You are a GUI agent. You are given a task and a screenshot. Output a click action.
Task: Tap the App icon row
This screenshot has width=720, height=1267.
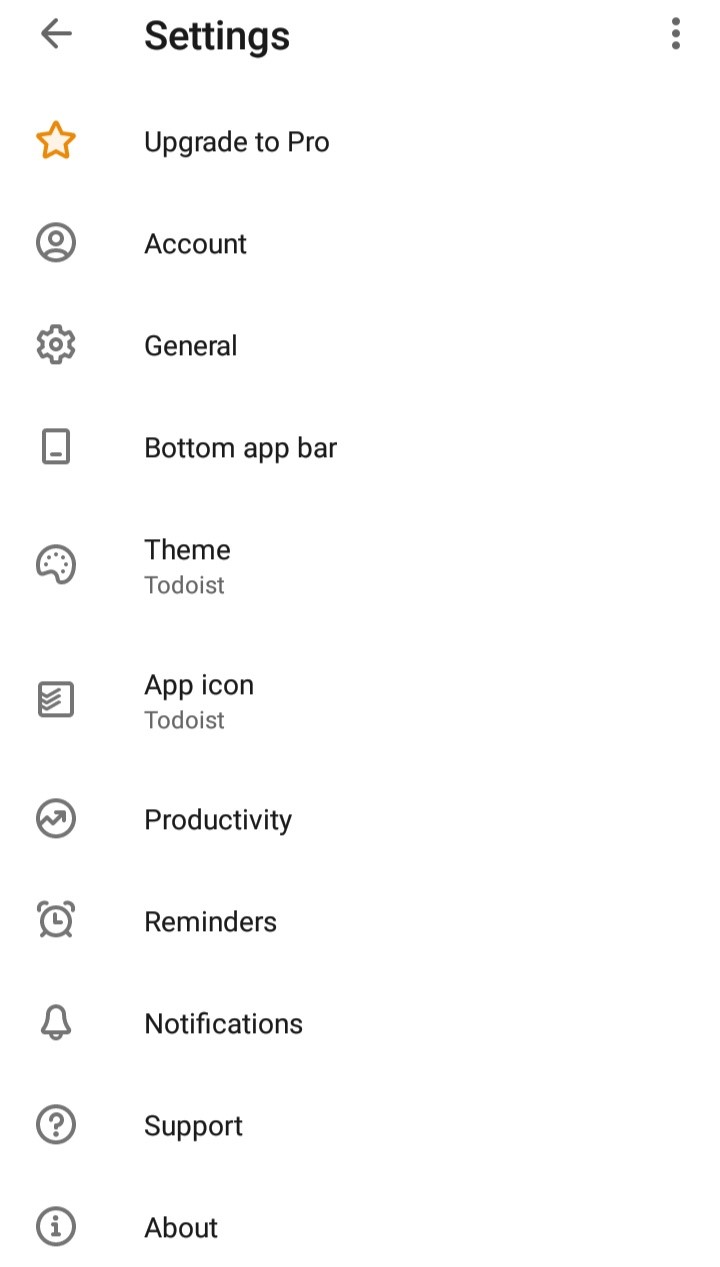(360, 701)
